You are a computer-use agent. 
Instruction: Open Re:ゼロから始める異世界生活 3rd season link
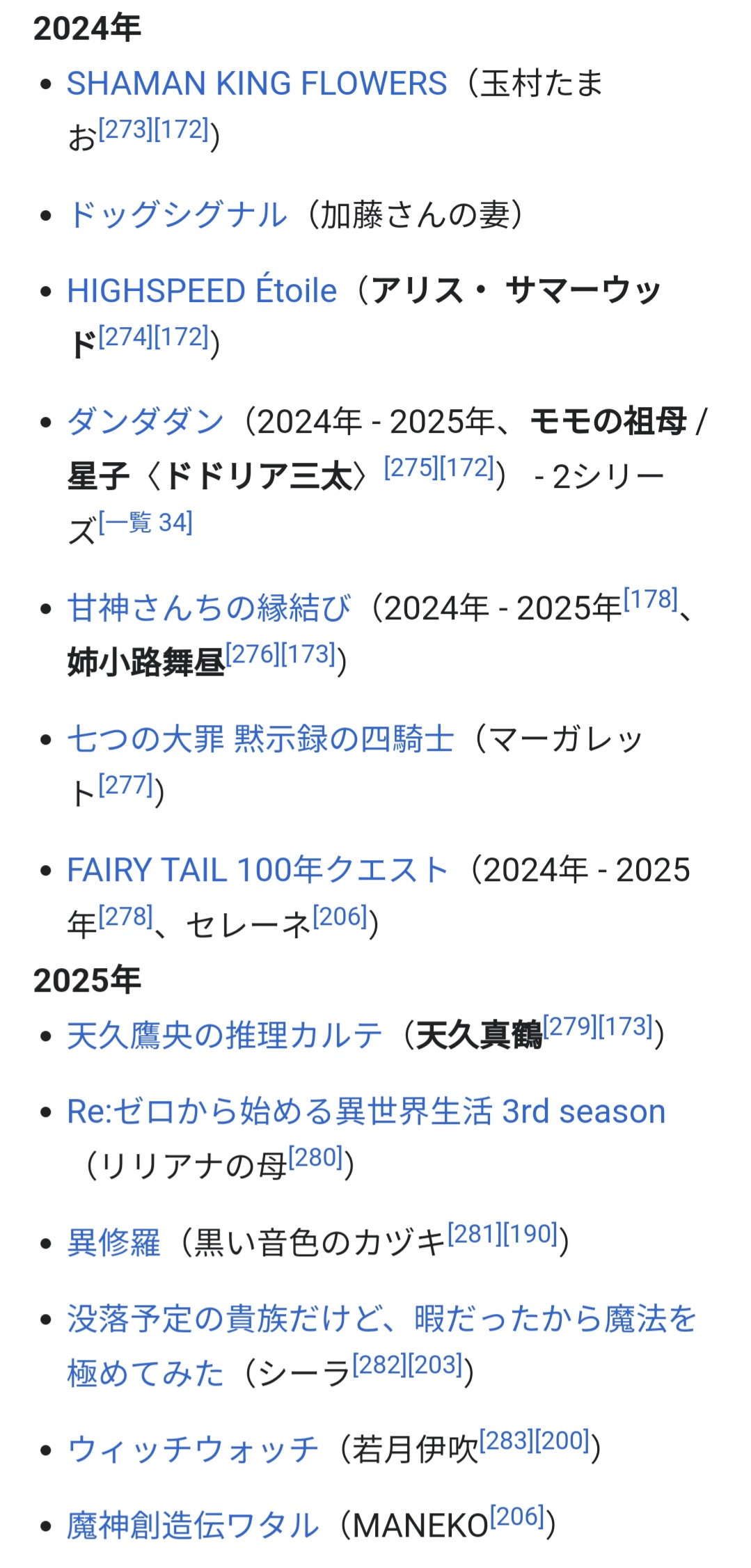pos(366,1111)
